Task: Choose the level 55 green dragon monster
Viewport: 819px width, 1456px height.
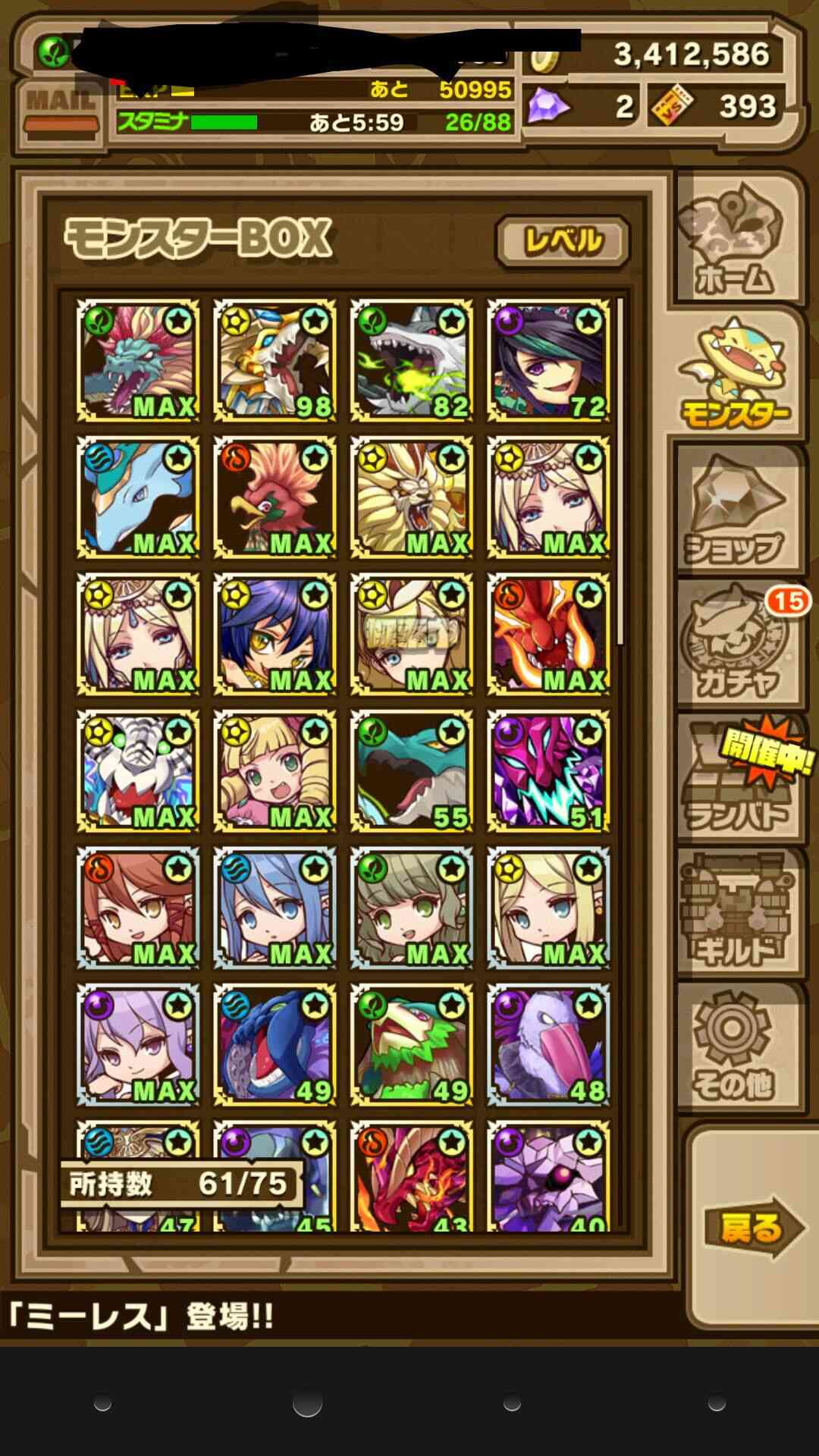Action: [412, 771]
